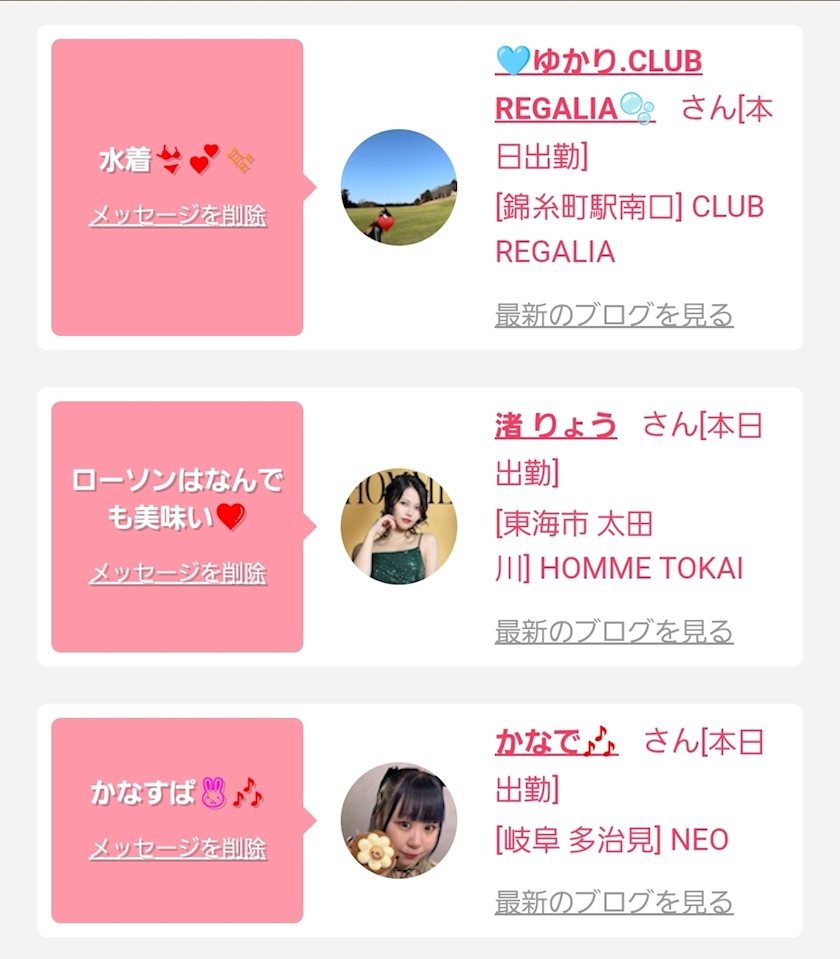Delete the かなすぱ message
The height and width of the screenshot is (959, 840).
(x=178, y=849)
